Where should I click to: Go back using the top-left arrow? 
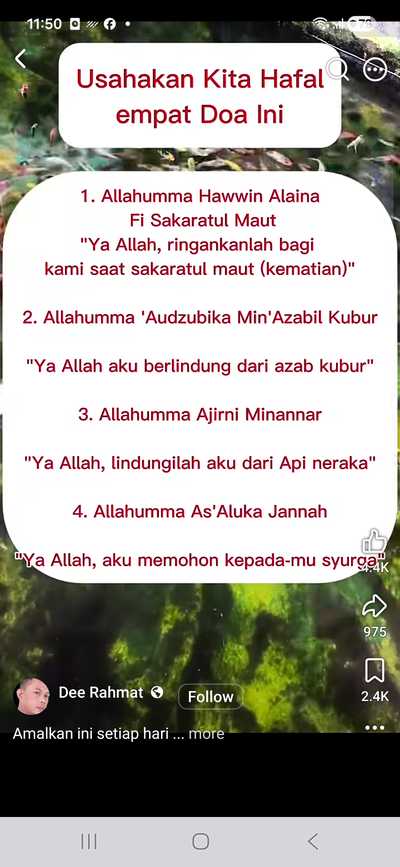pos(20,59)
